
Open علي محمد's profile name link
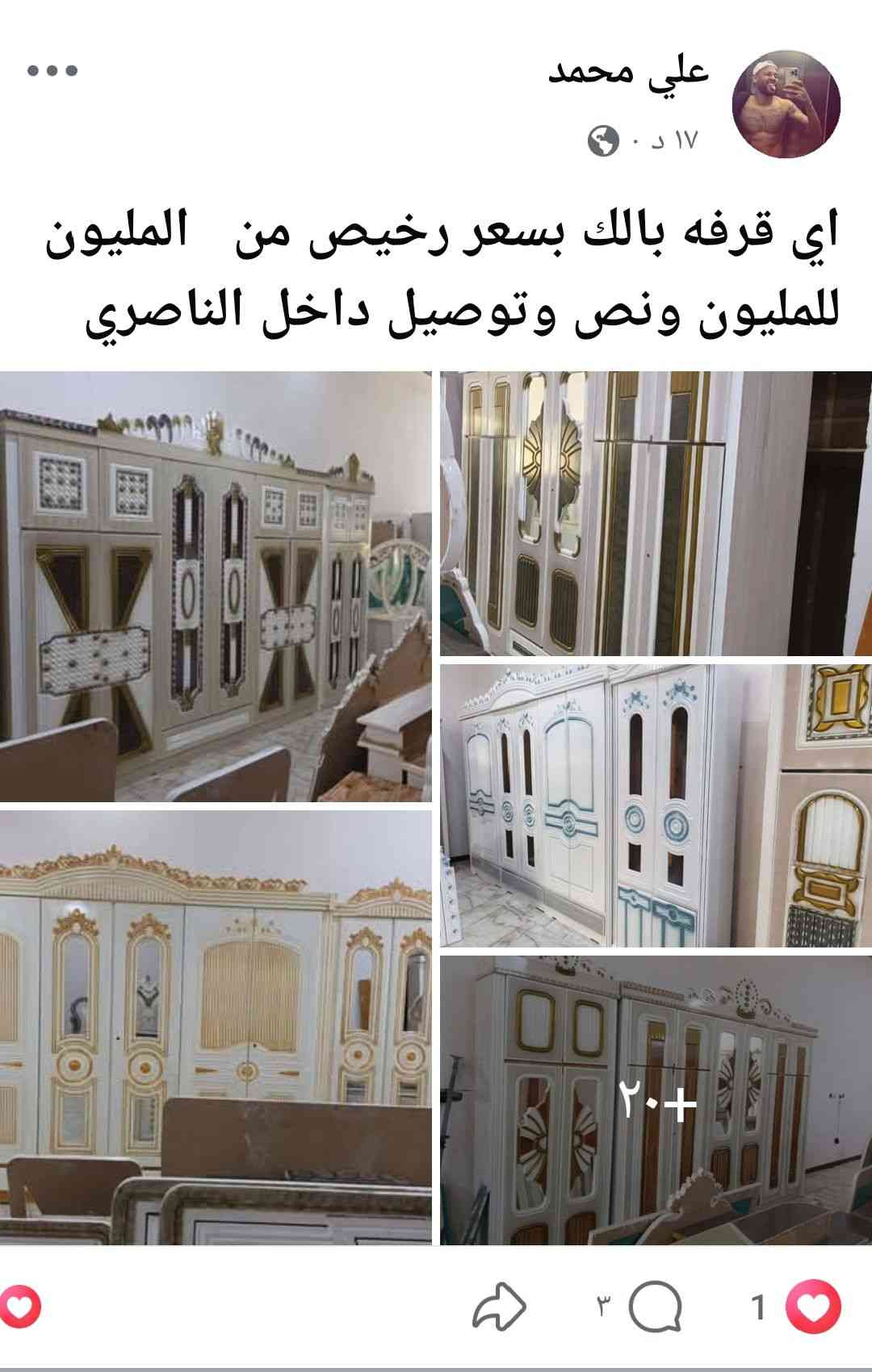[x=628, y=72]
